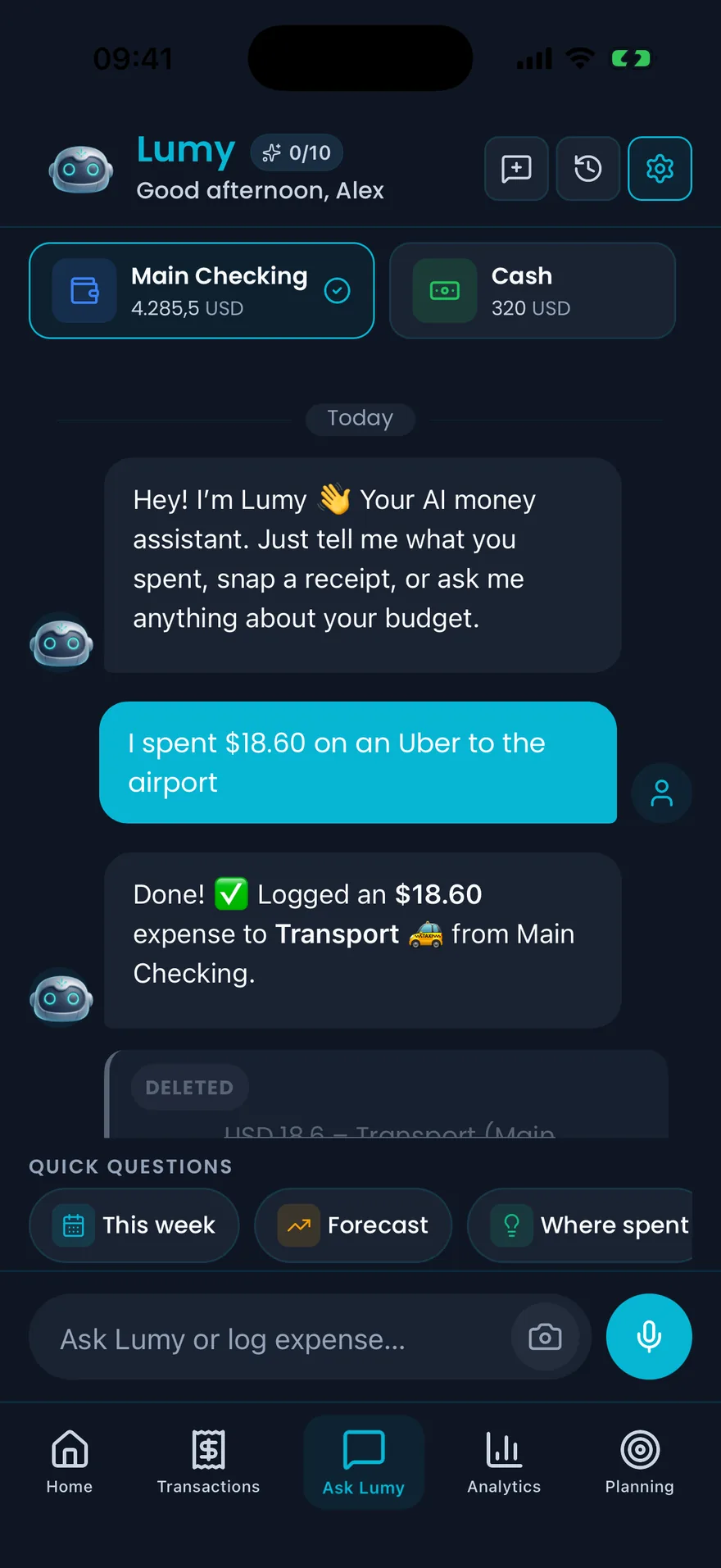This screenshot has height=1568, width=721.
Task: Open the chat history icon
Action: [x=588, y=169]
